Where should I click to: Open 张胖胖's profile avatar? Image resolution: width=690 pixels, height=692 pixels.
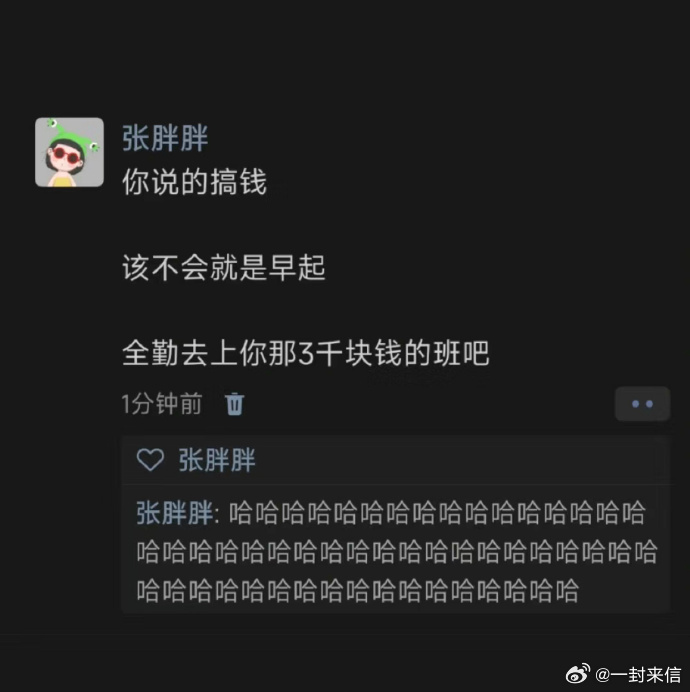(x=69, y=152)
